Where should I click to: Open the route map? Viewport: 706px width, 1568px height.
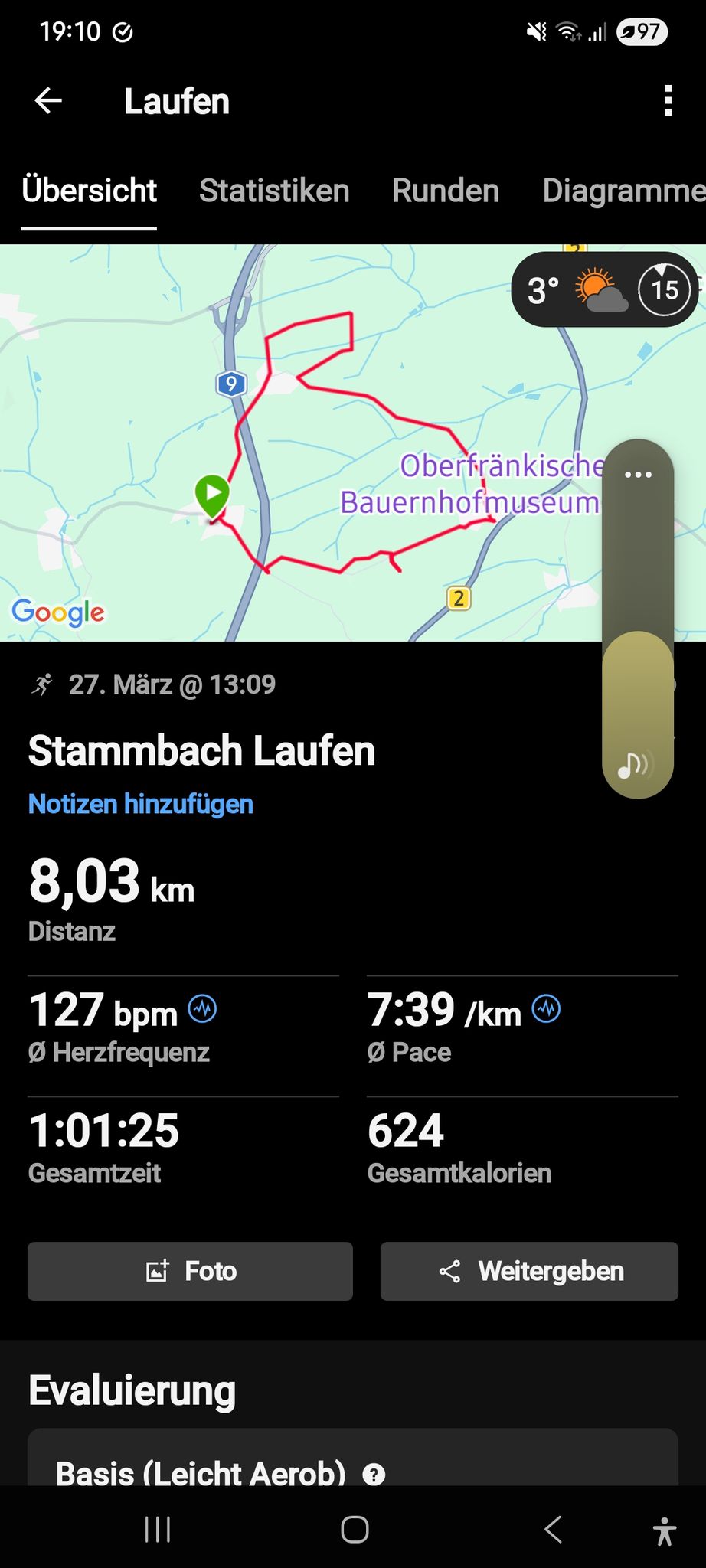(306, 443)
